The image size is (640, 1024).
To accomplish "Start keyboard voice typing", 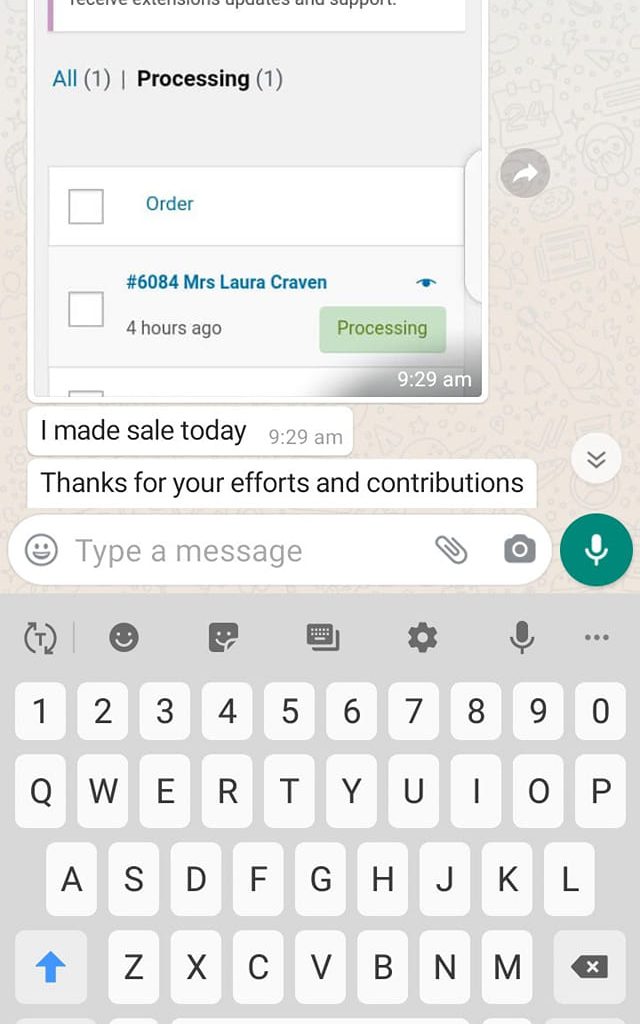I will [521, 637].
